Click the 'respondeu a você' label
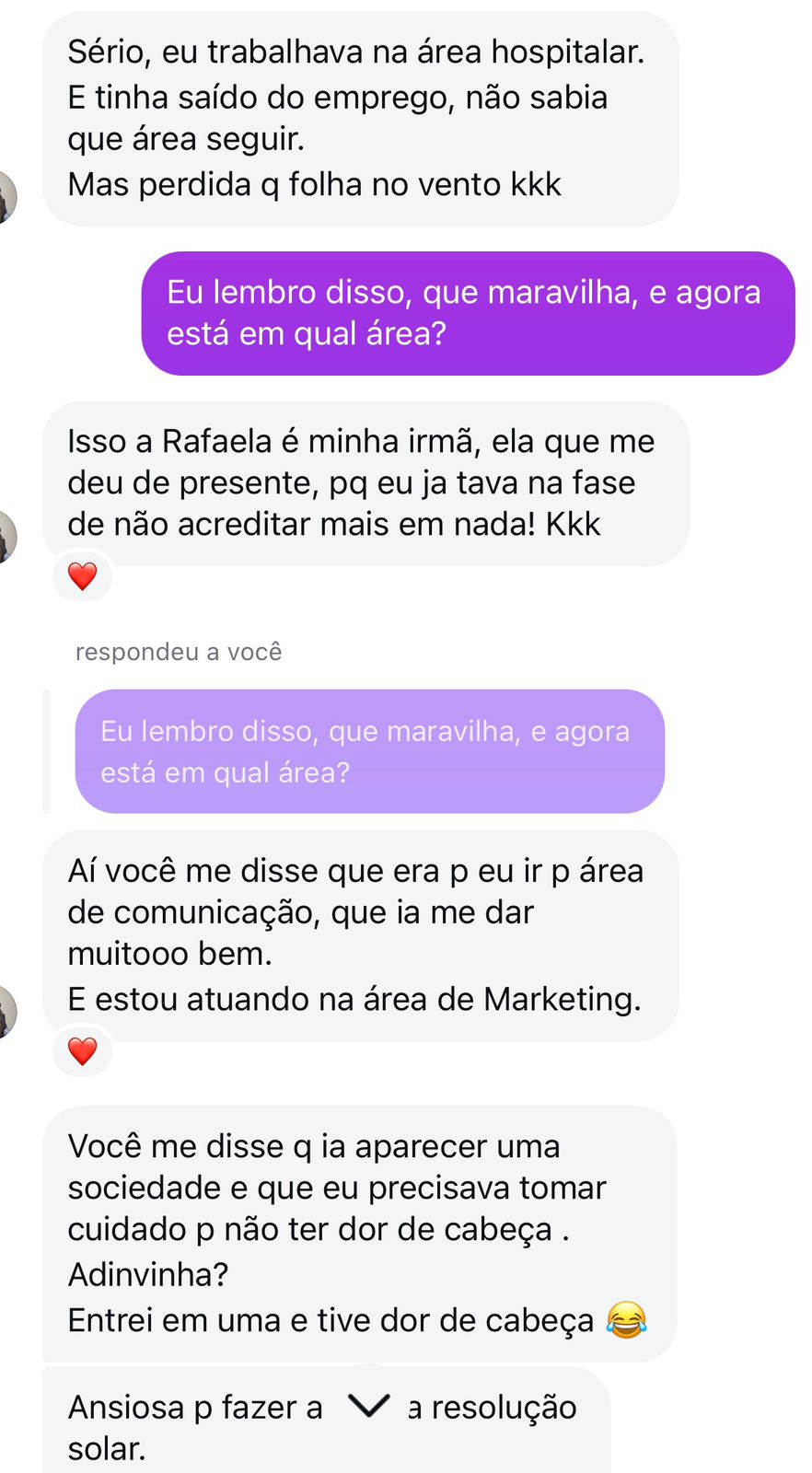This screenshot has height=1473, width=812. pos(178,652)
